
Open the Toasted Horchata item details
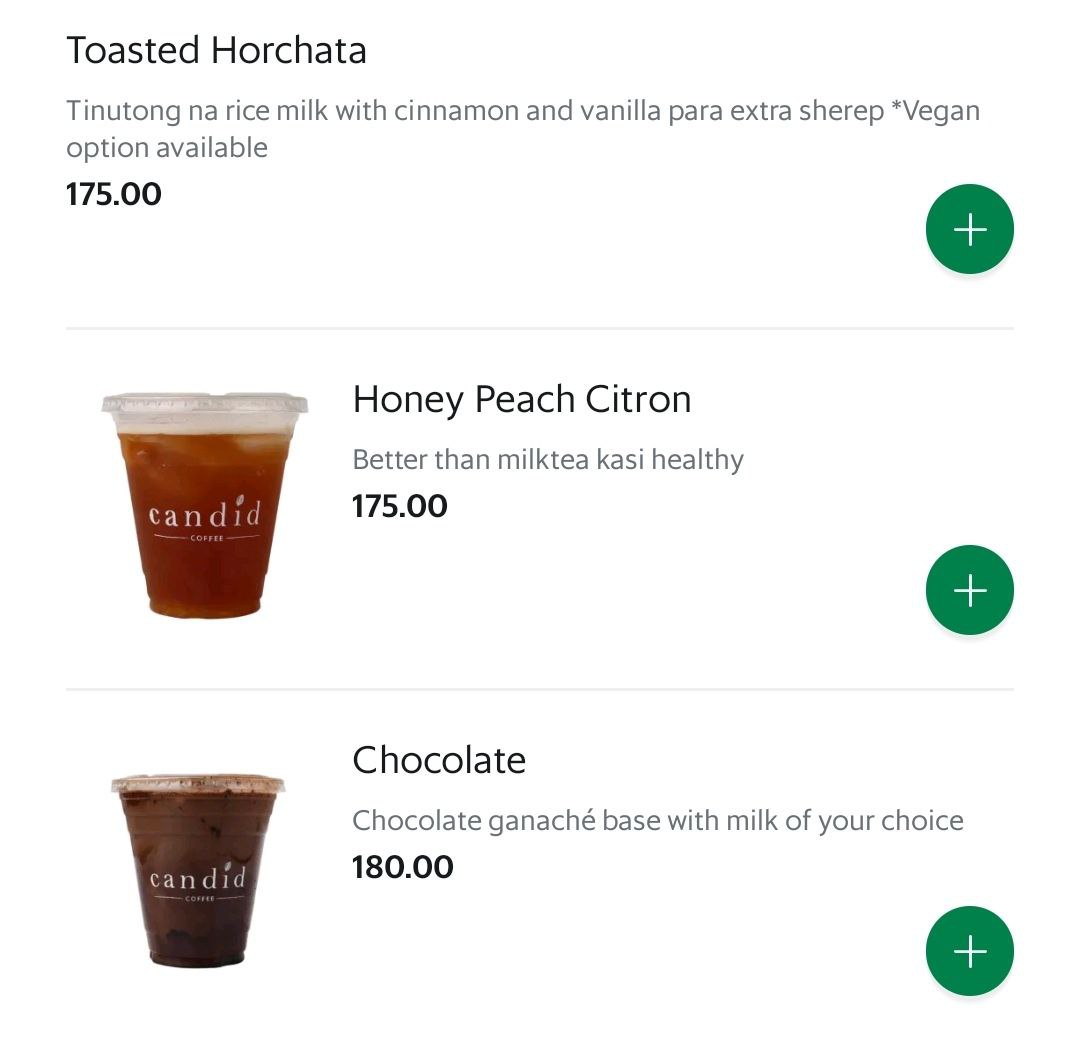click(x=216, y=51)
